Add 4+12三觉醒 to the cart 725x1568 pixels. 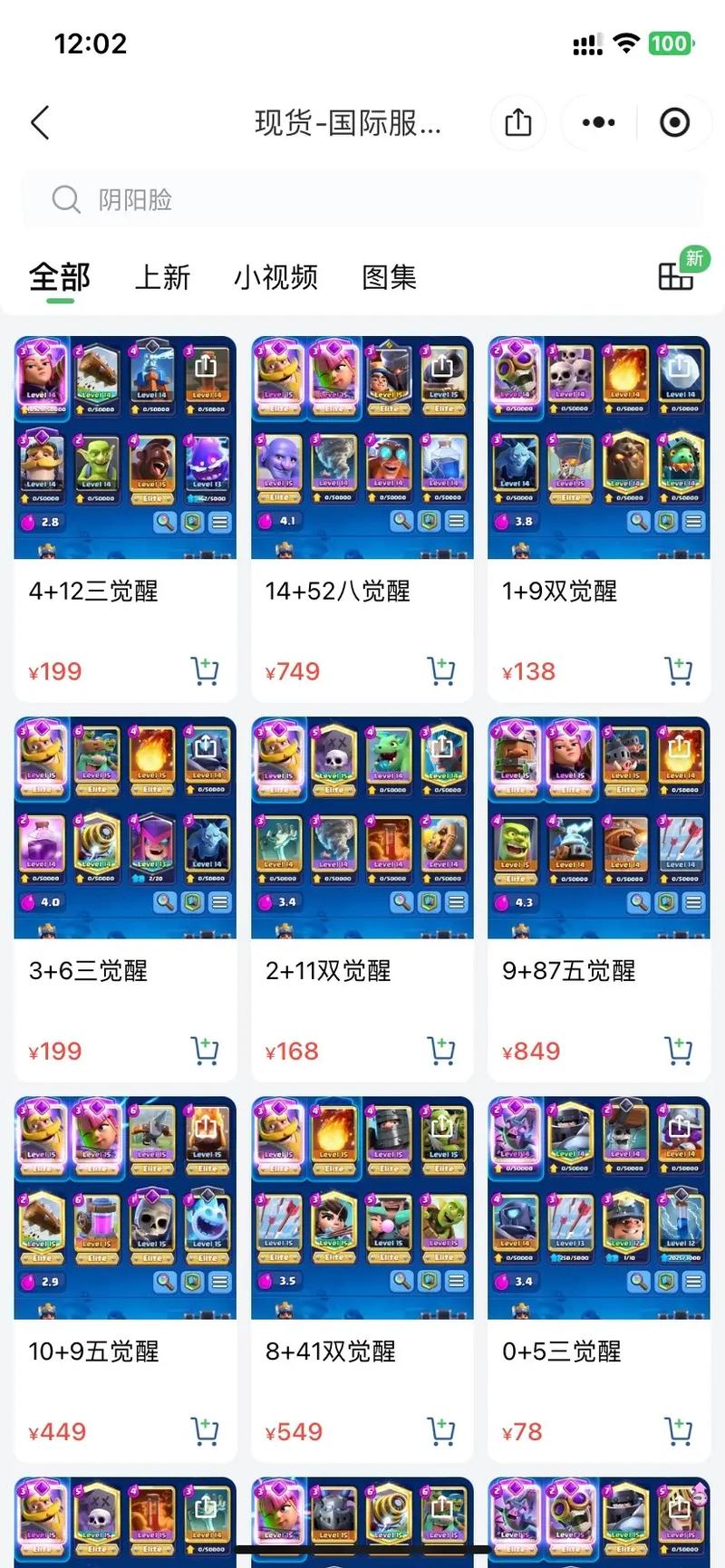[205, 671]
